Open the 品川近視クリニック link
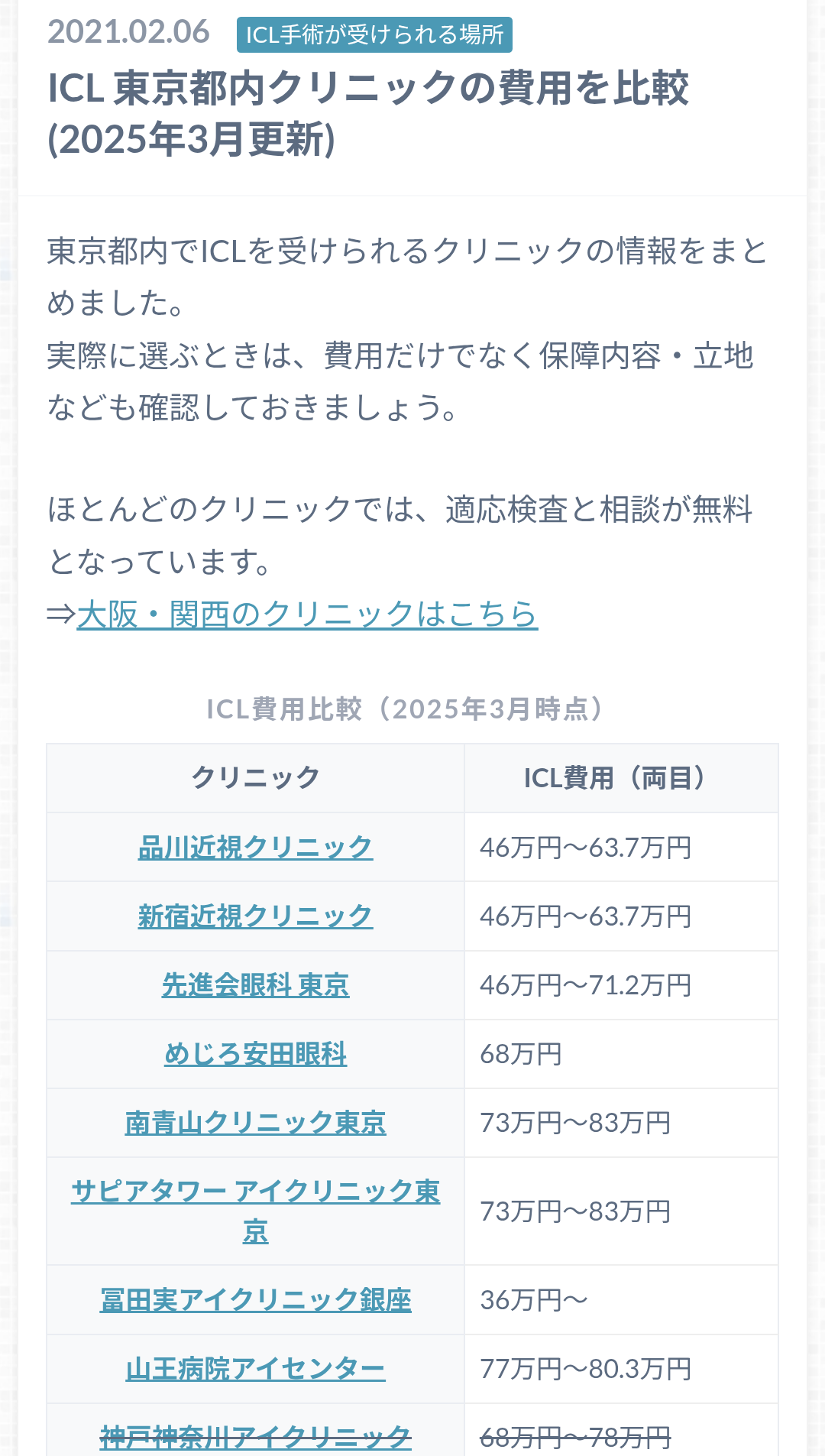This screenshot has height=1456, width=825. point(255,847)
